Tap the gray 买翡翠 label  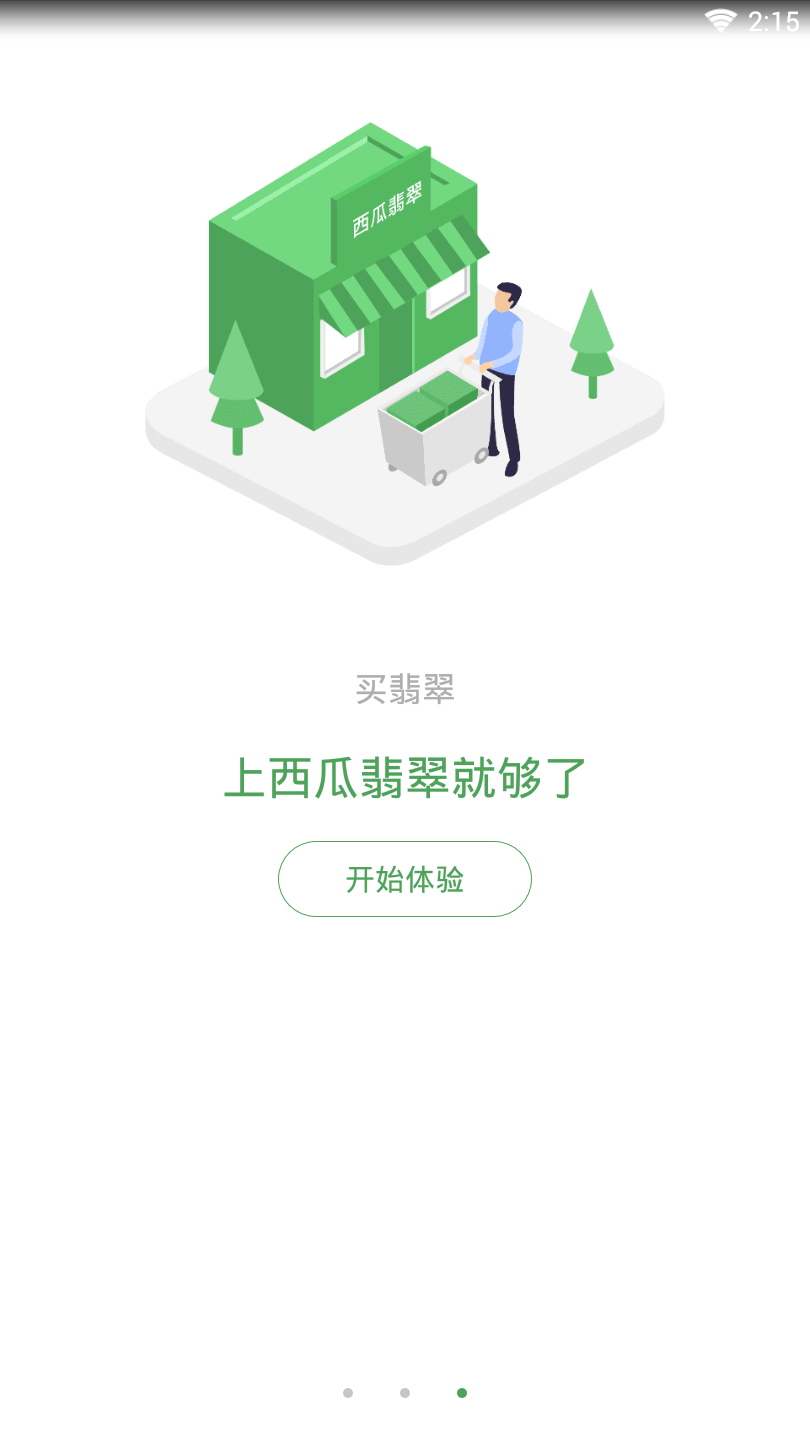404,691
